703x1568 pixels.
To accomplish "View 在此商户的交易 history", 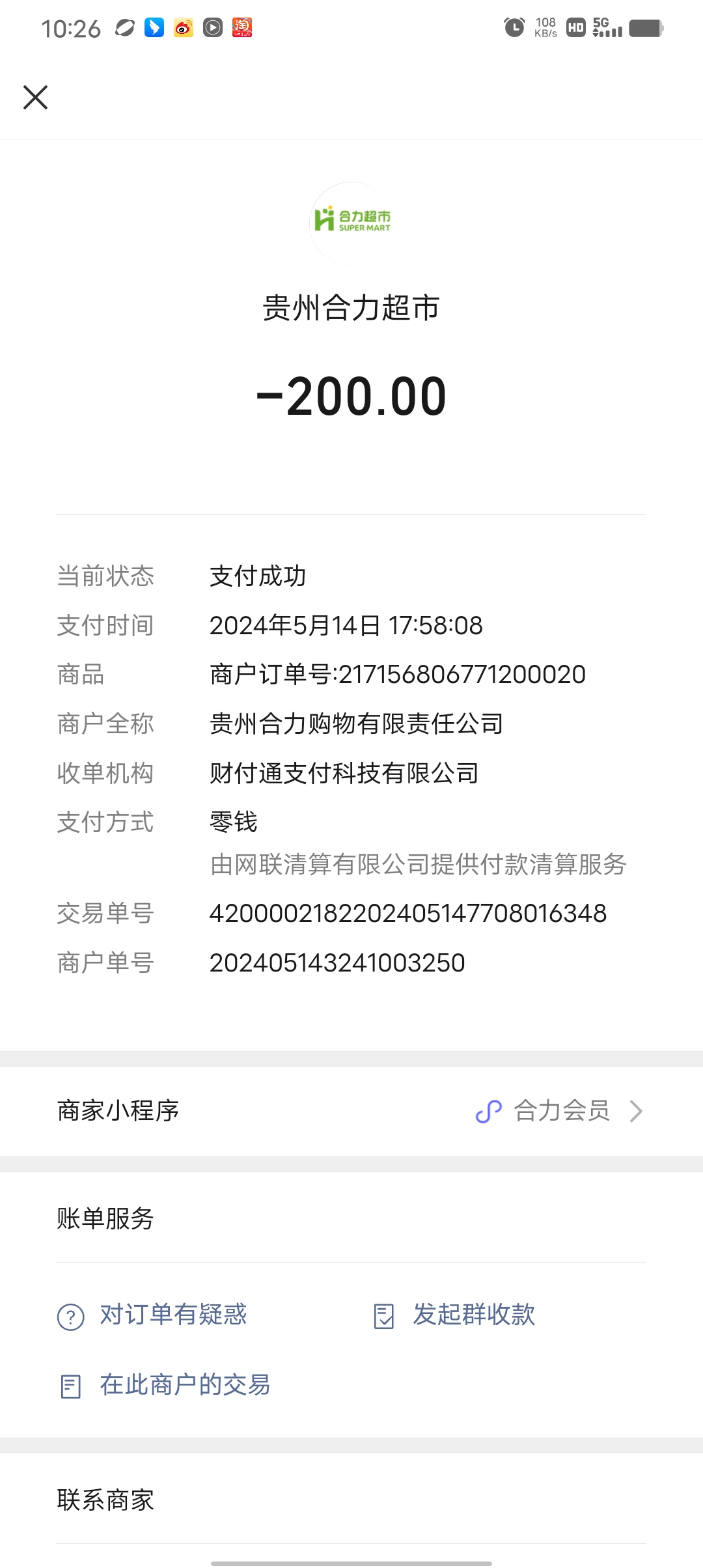I will [184, 1385].
